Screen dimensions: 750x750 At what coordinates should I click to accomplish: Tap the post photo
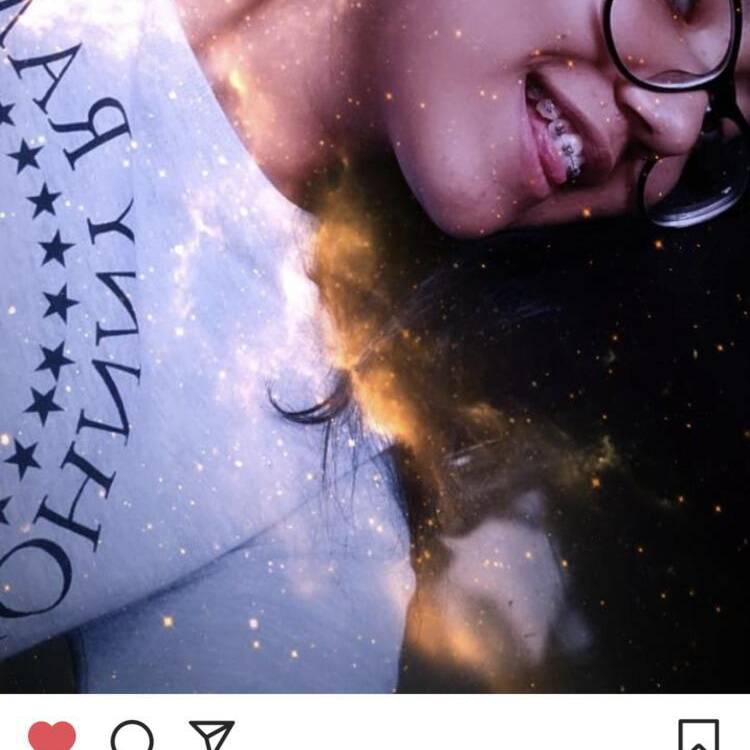click(375, 345)
